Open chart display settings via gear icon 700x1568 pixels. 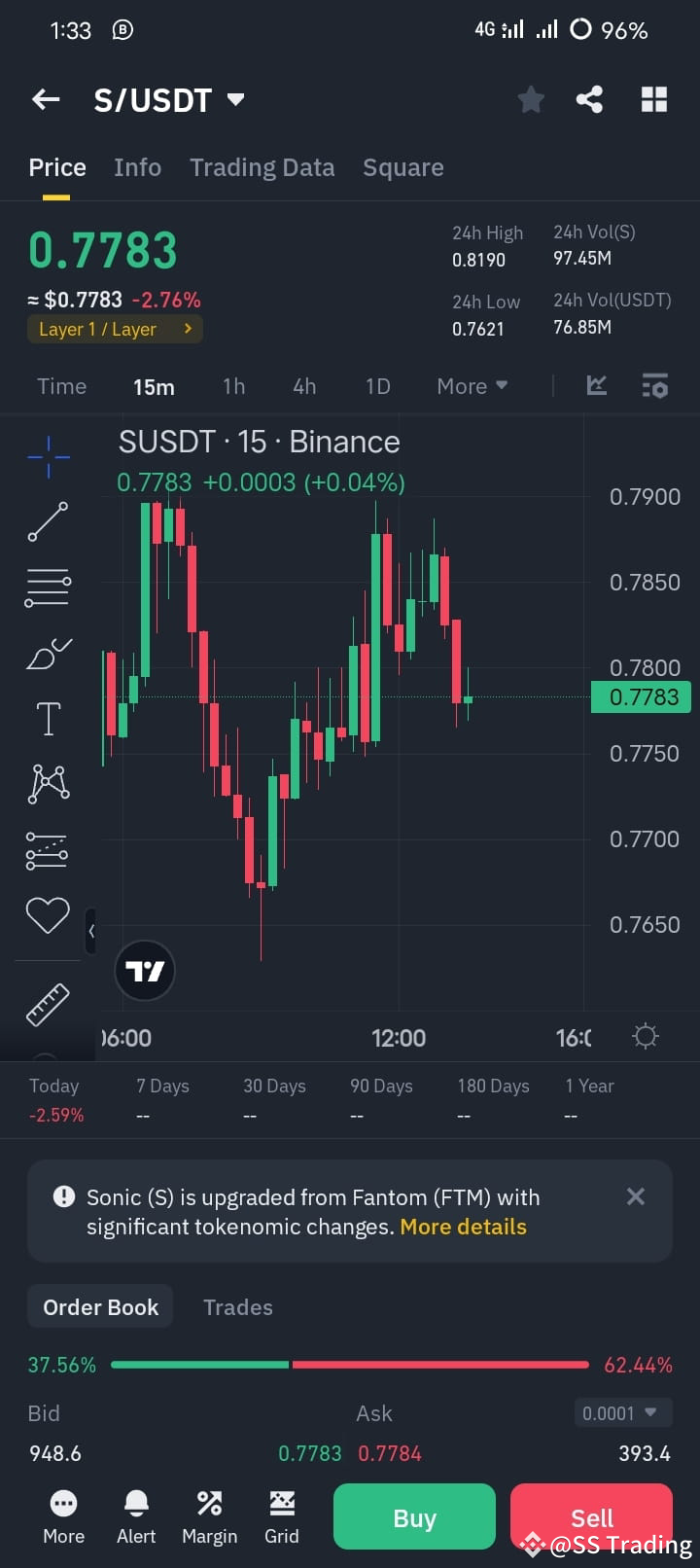[x=645, y=1037]
